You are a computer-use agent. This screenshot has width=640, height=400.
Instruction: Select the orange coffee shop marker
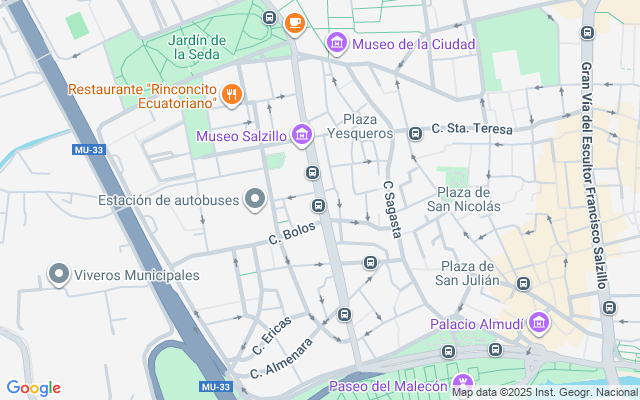click(x=294, y=21)
